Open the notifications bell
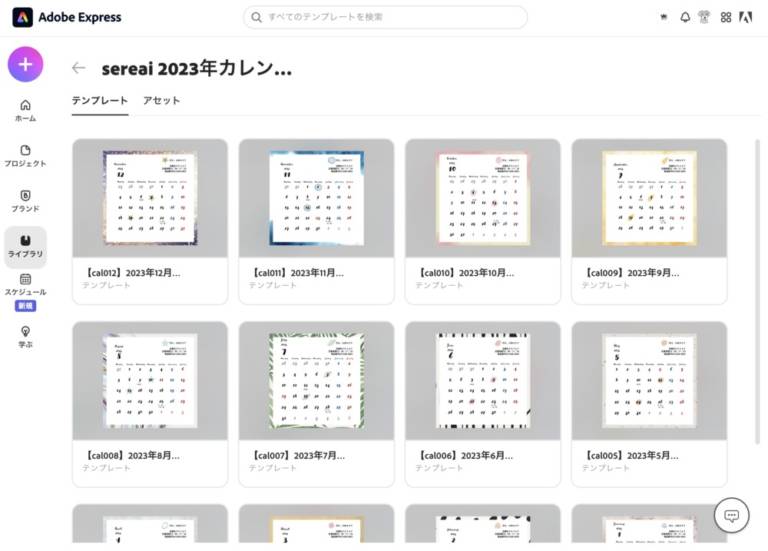This screenshot has width=768, height=551. point(685,17)
